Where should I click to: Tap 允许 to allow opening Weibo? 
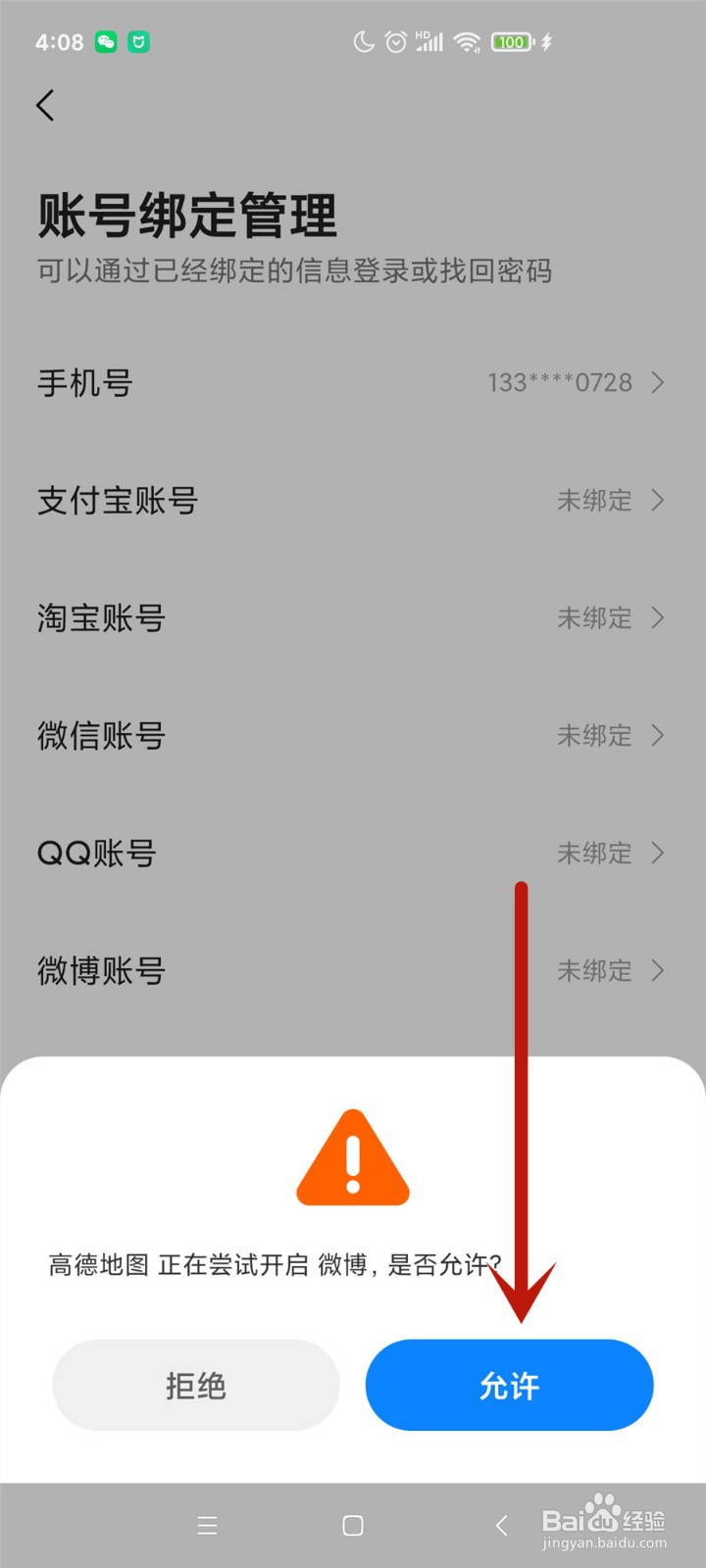click(509, 1385)
